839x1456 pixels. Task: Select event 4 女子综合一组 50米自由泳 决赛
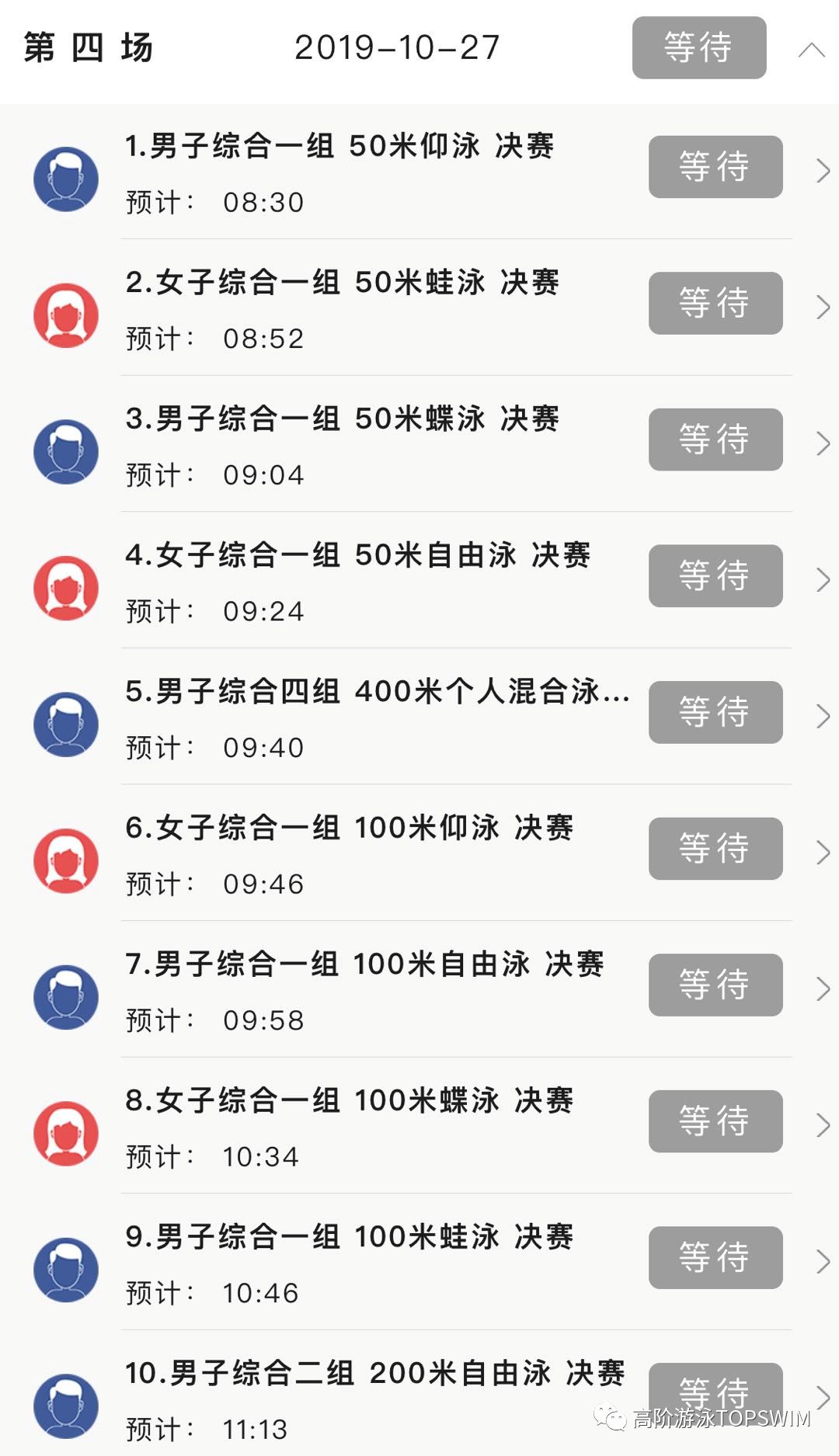tap(357, 555)
